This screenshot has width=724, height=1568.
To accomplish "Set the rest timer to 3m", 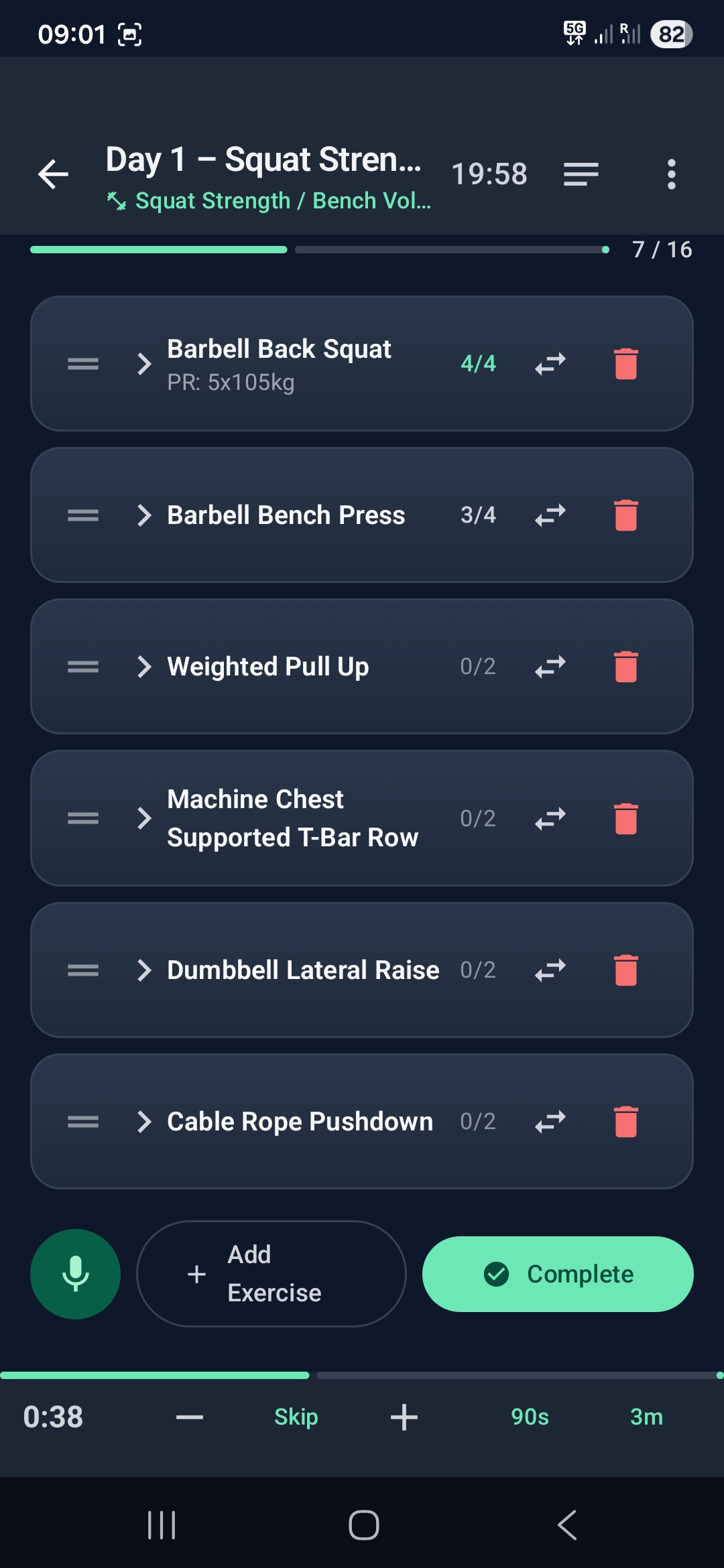I will [x=646, y=1417].
